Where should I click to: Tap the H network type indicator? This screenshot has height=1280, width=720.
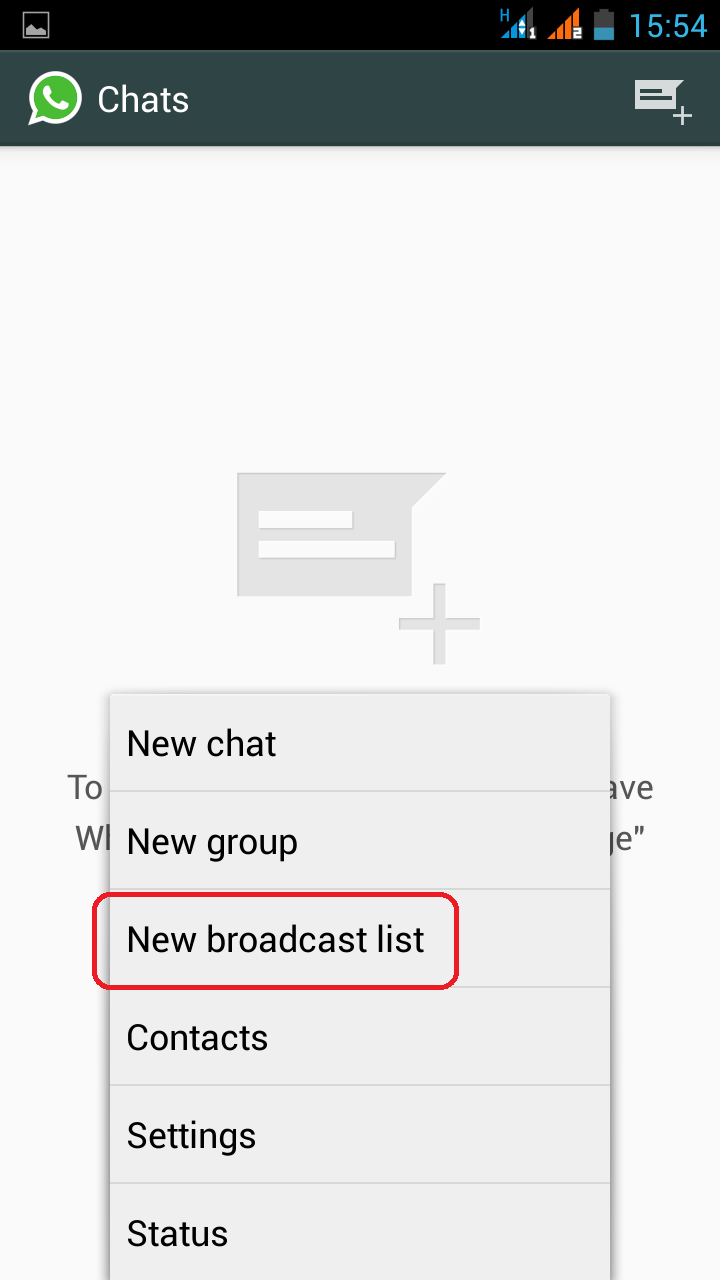pos(503,14)
